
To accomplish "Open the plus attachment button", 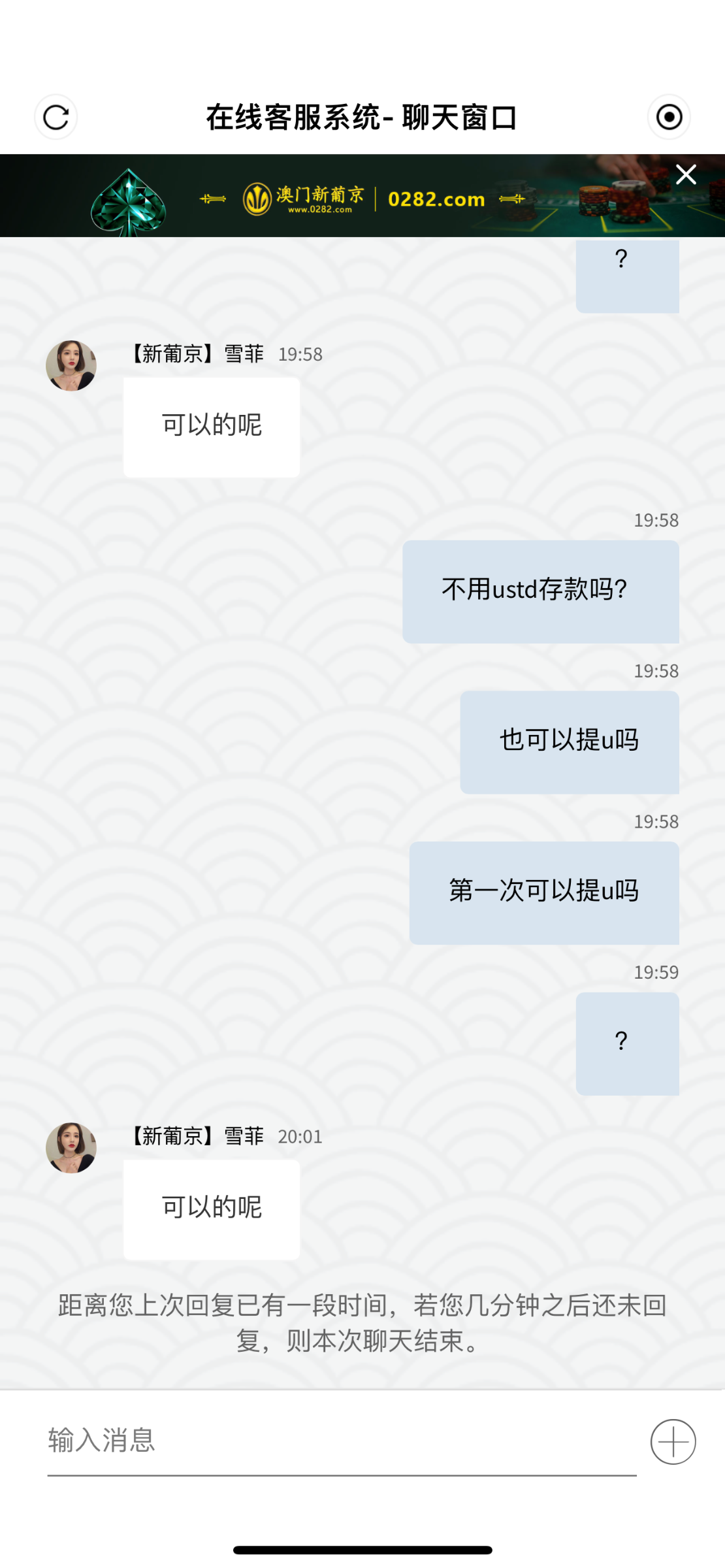I will click(673, 1441).
